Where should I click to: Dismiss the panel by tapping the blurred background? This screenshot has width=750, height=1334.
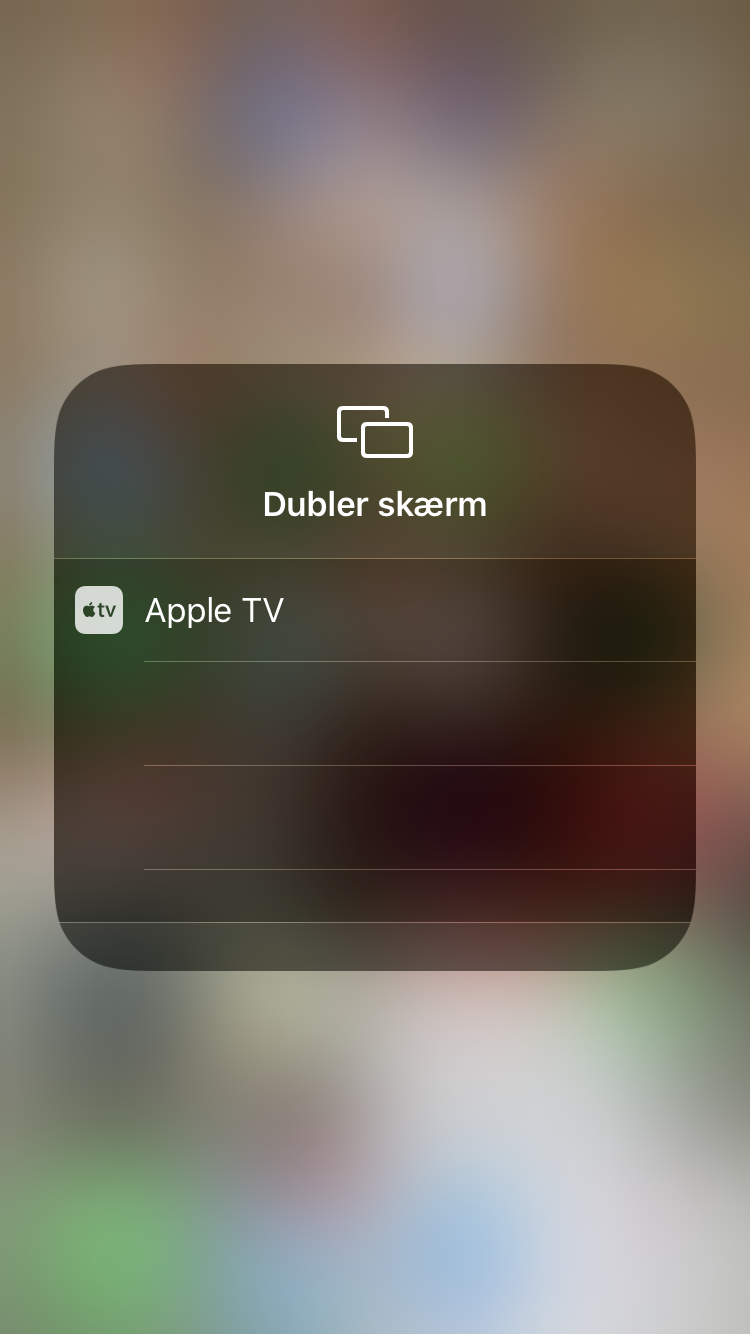375,1150
